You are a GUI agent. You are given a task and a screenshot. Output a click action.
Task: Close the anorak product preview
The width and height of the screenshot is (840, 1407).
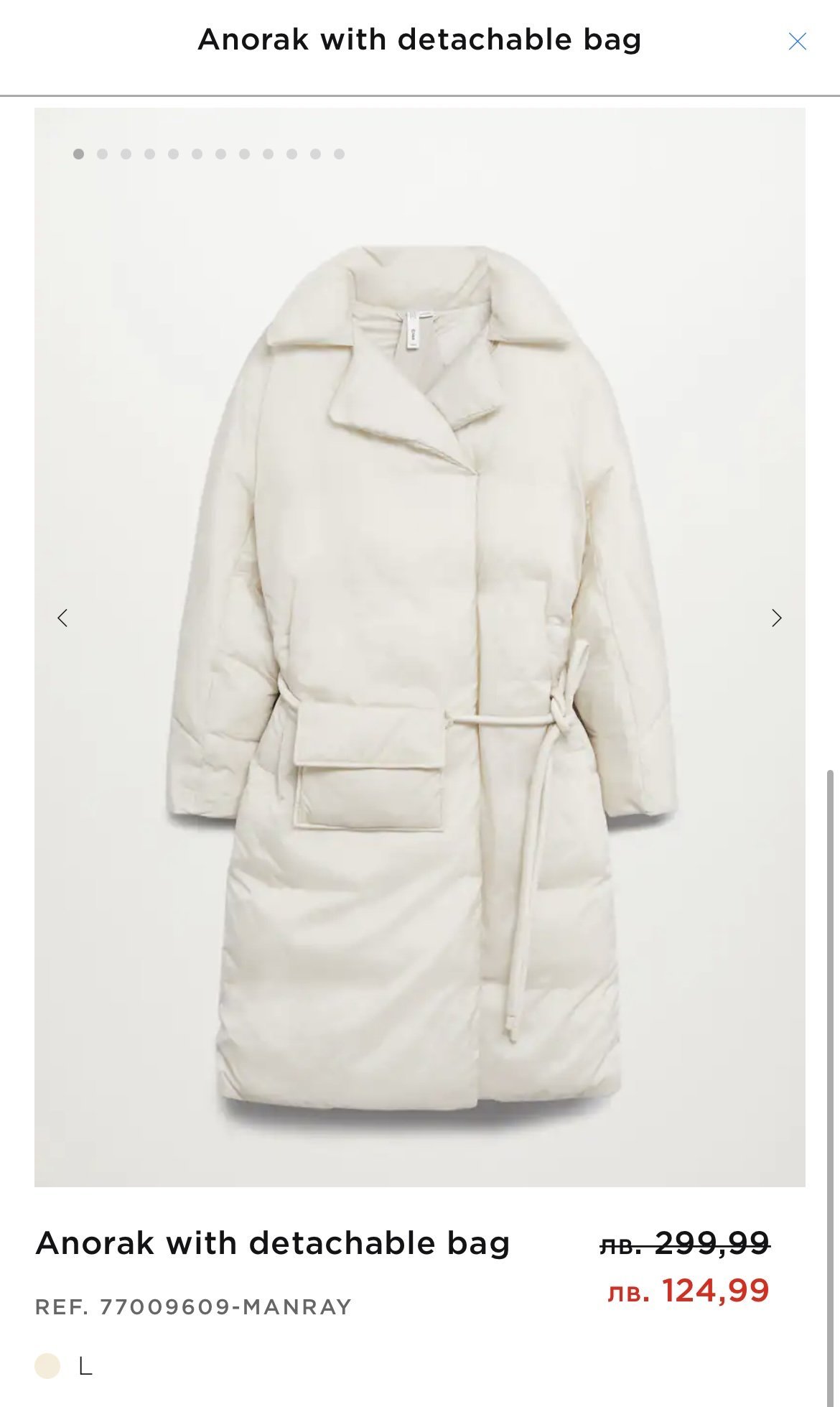[x=797, y=42]
